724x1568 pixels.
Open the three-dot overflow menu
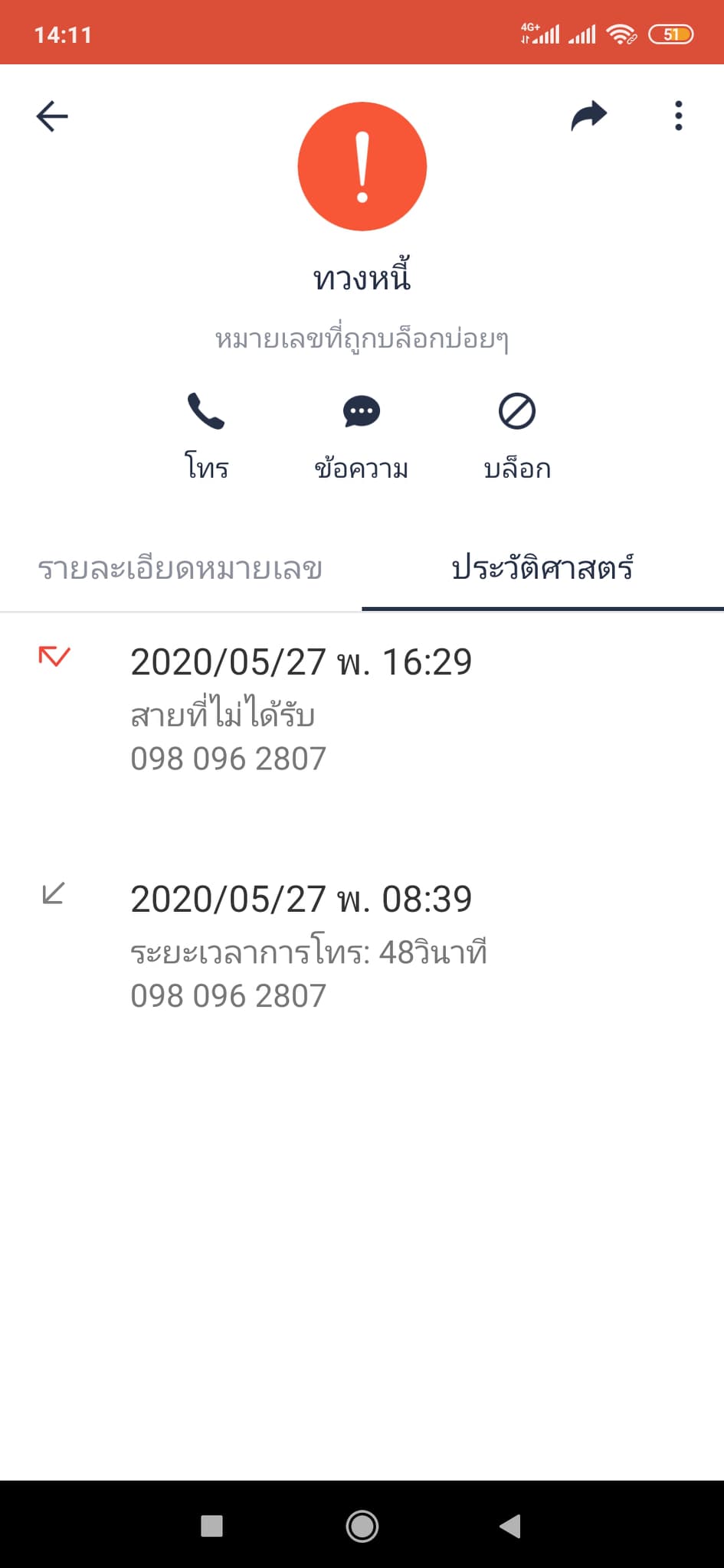tap(678, 116)
